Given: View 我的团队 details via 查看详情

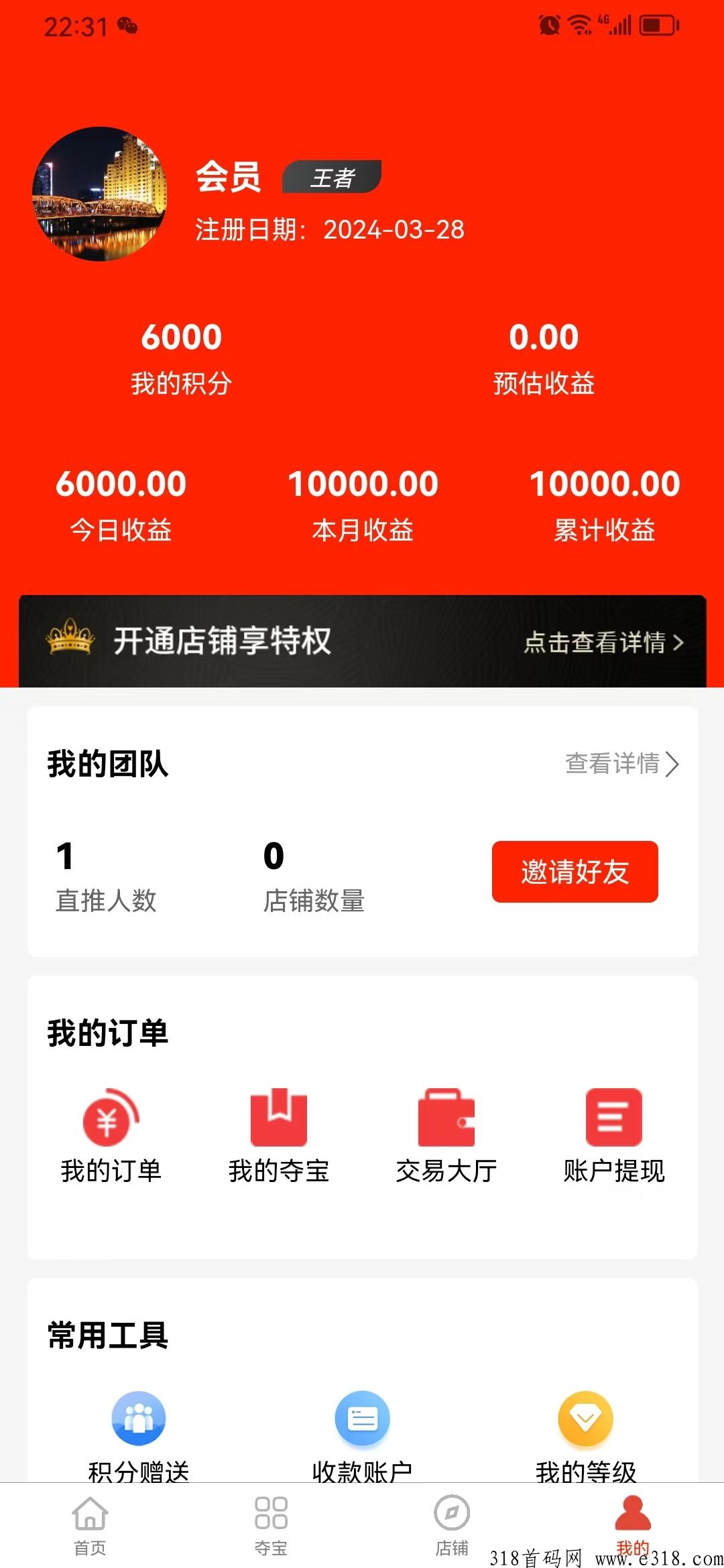Looking at the screenshot, I should 622,764.
